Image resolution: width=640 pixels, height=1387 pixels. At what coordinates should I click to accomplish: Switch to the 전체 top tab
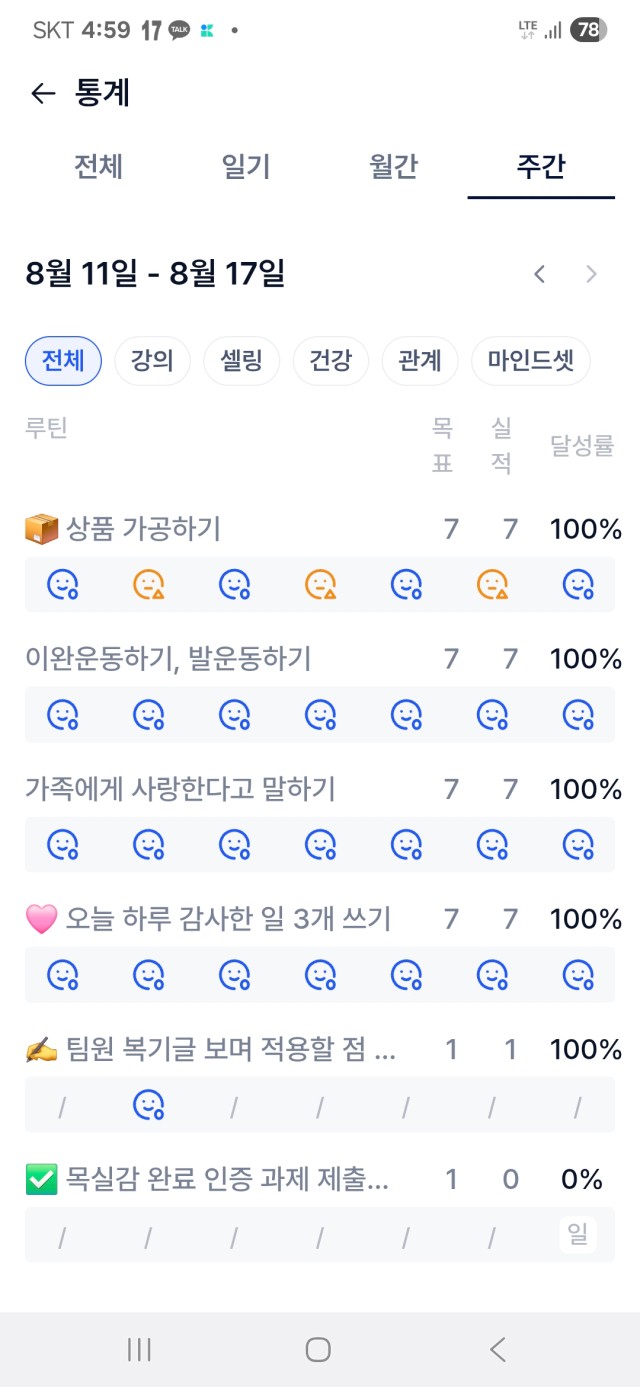click(x=99, y=166)
